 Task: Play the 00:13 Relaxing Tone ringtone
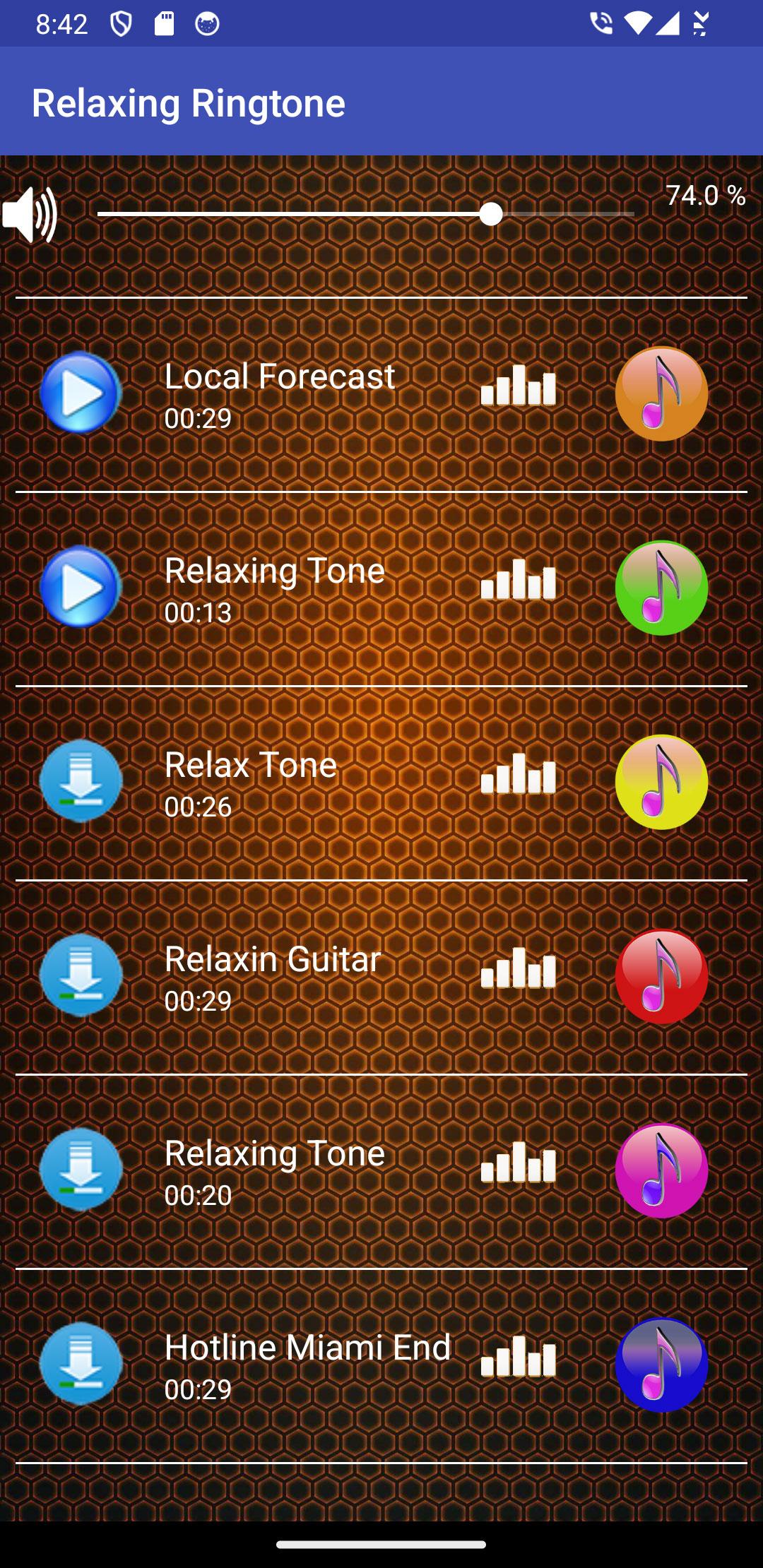(x=81, y=587)
